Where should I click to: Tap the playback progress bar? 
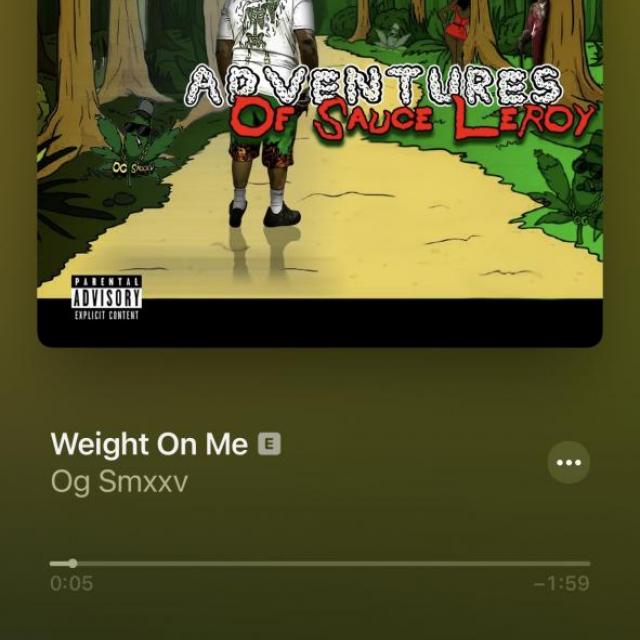tap(320, 564)
